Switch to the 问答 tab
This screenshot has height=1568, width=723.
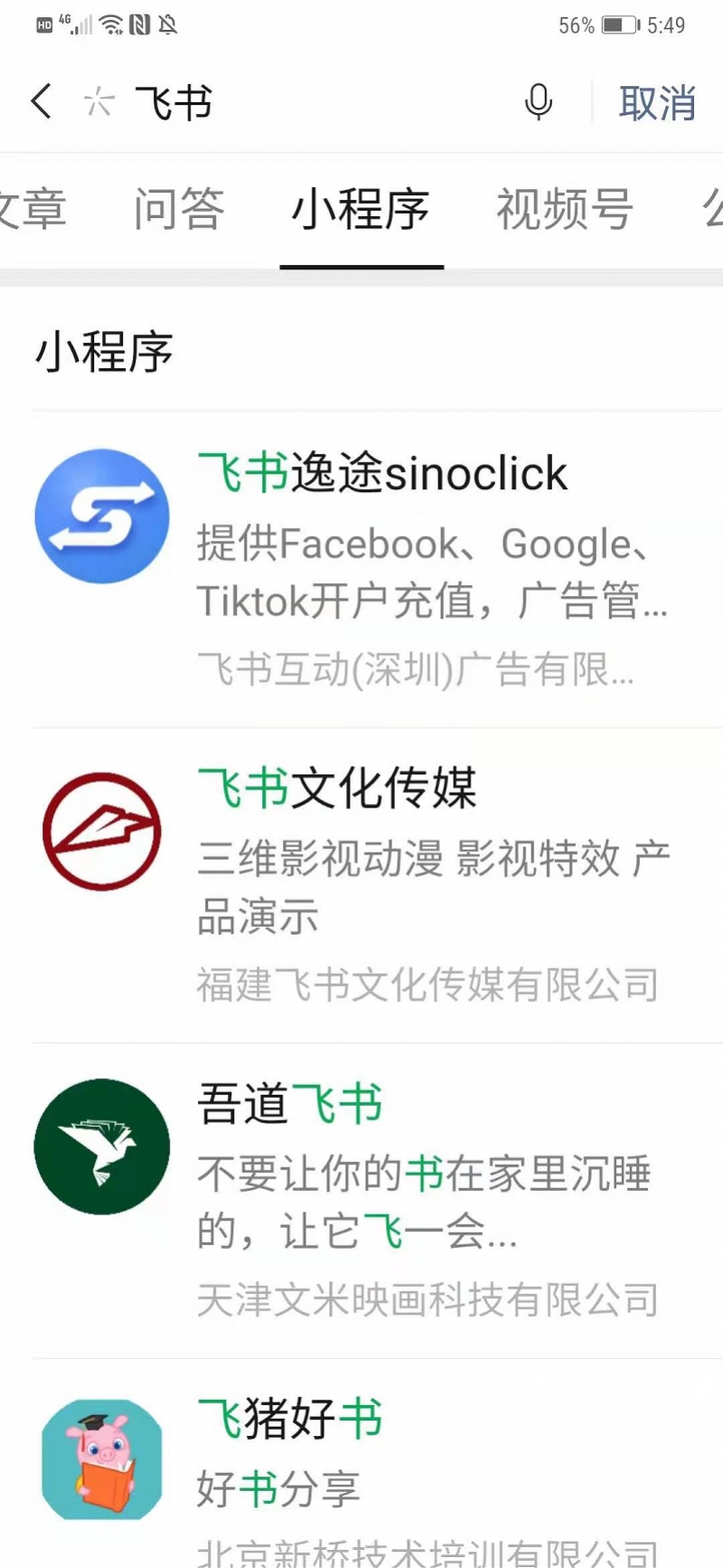pos(179,210)
